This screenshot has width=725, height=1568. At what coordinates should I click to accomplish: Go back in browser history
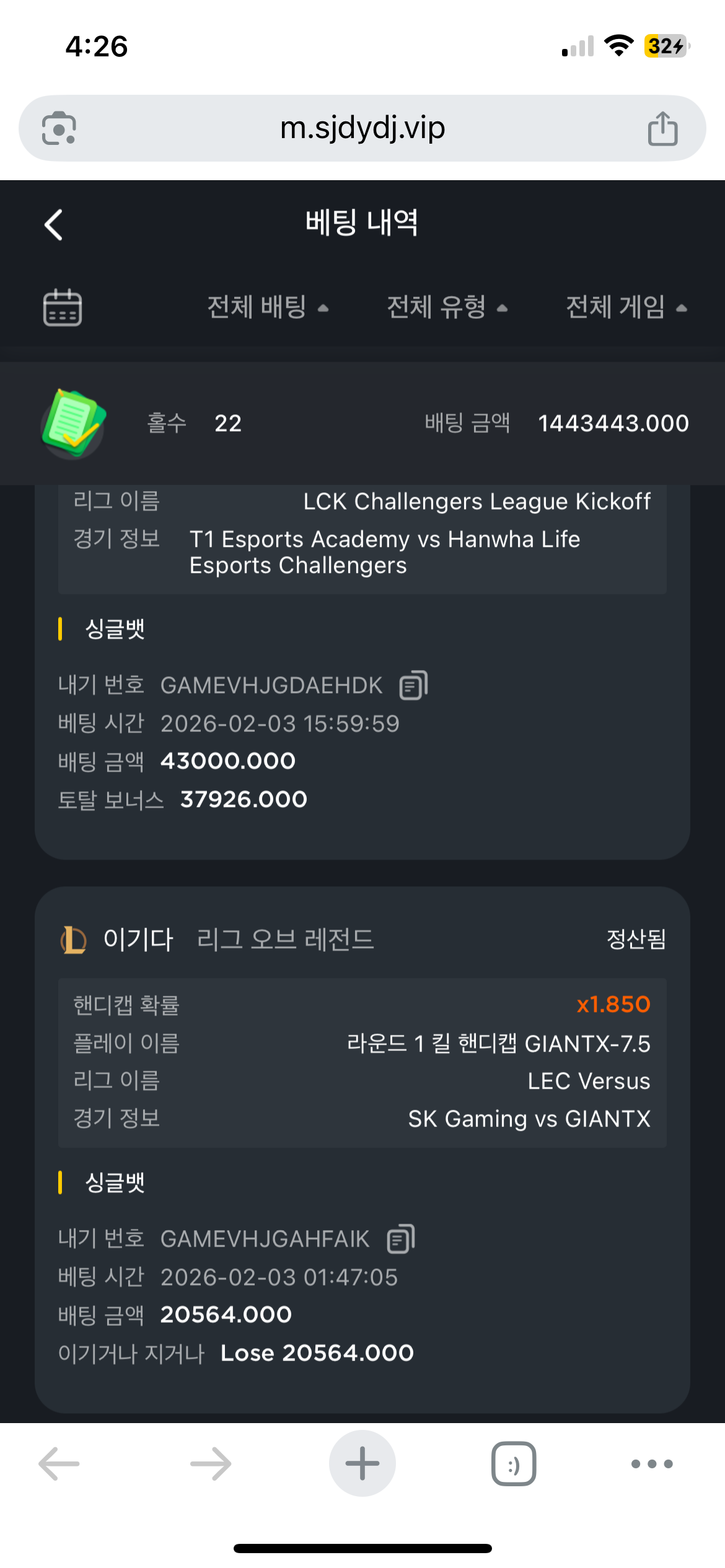pos(59,1464)
